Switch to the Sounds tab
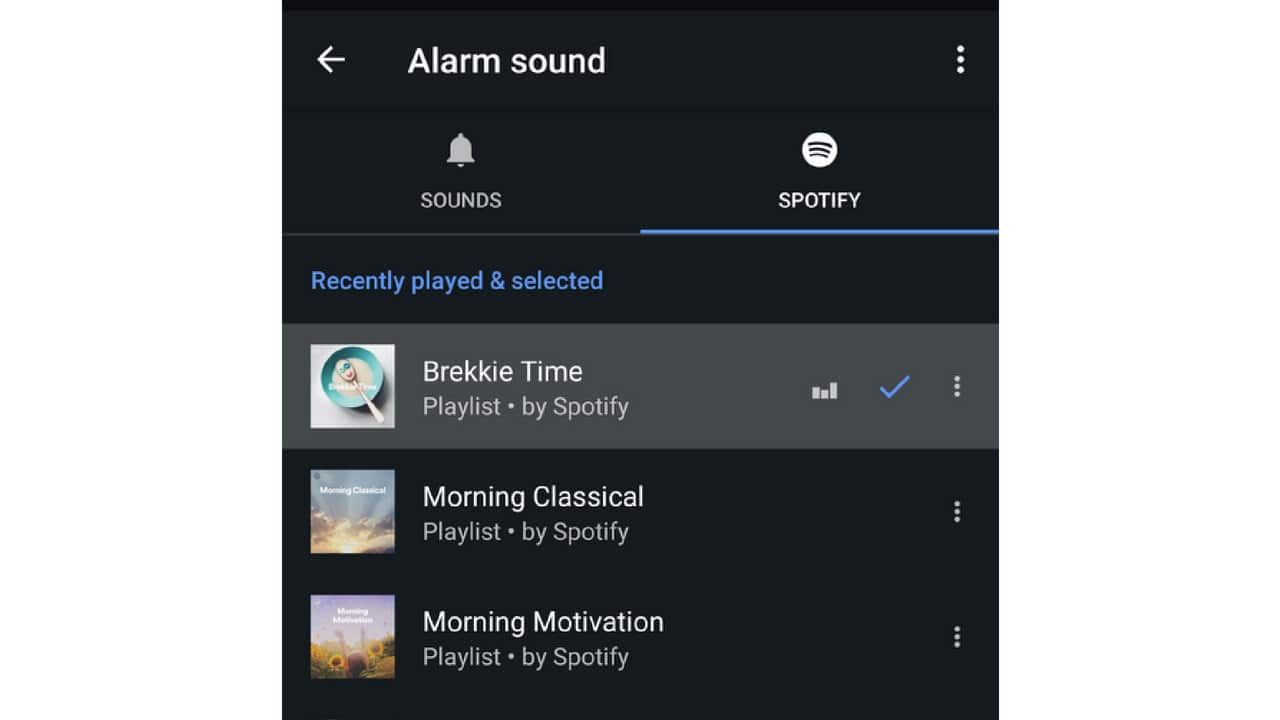The width and height of the screenshot is (1280, 720). click(x=461, y=172)
